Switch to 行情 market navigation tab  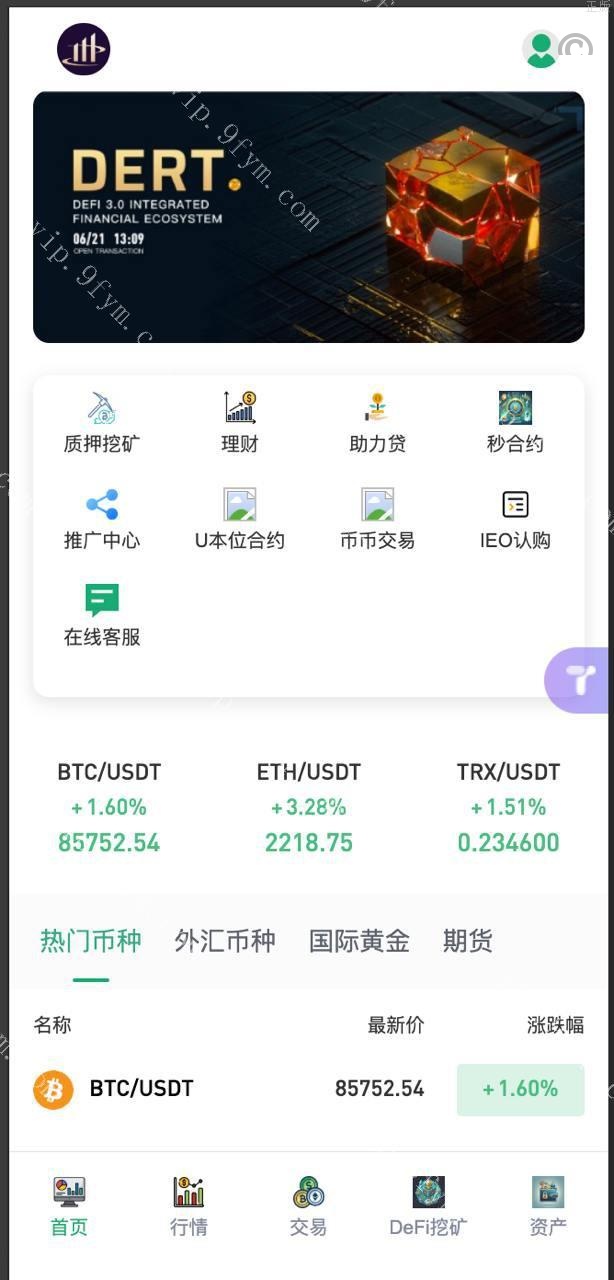click(189, 1206)
